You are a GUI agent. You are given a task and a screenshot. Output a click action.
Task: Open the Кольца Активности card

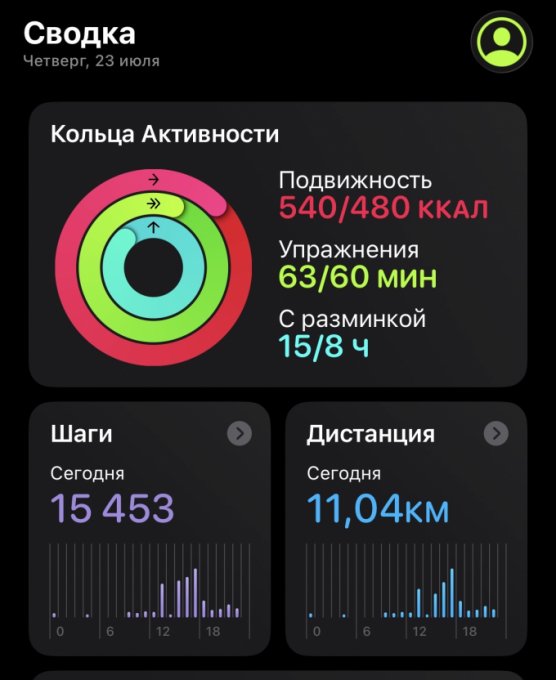[x=278, y=244]
